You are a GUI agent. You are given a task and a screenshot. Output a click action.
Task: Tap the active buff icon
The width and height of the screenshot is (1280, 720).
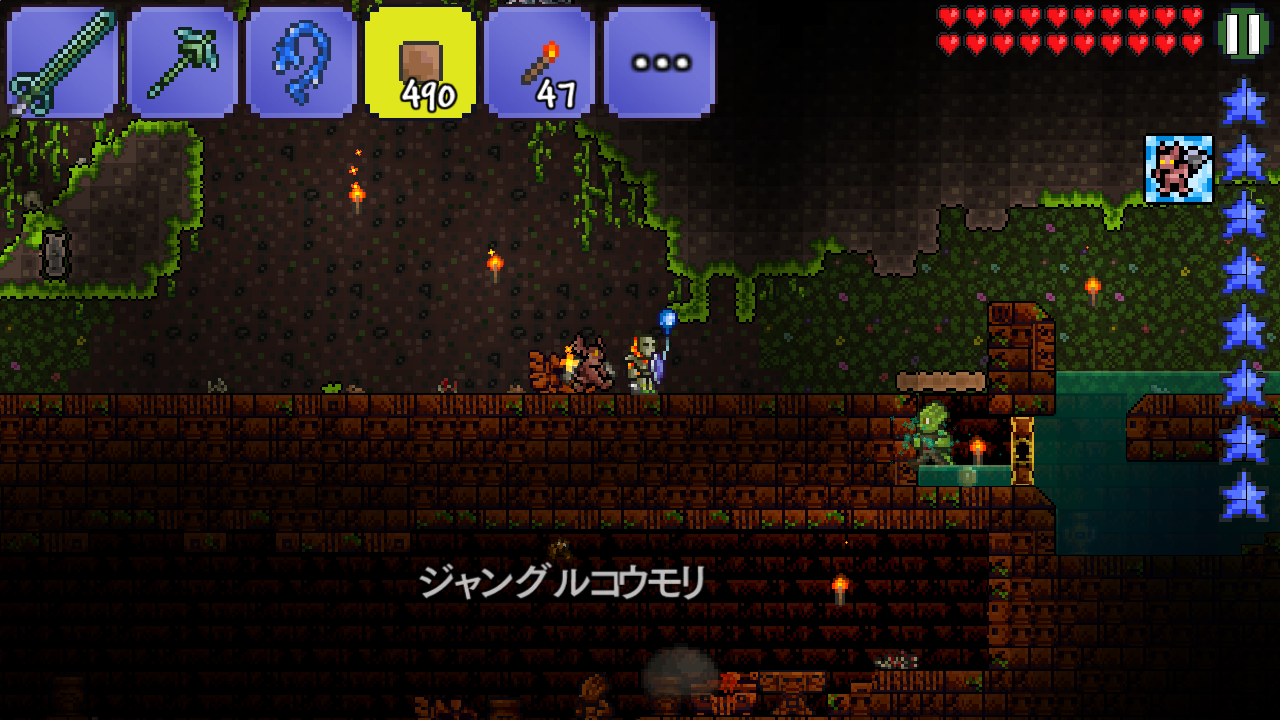pos(1178,169)
